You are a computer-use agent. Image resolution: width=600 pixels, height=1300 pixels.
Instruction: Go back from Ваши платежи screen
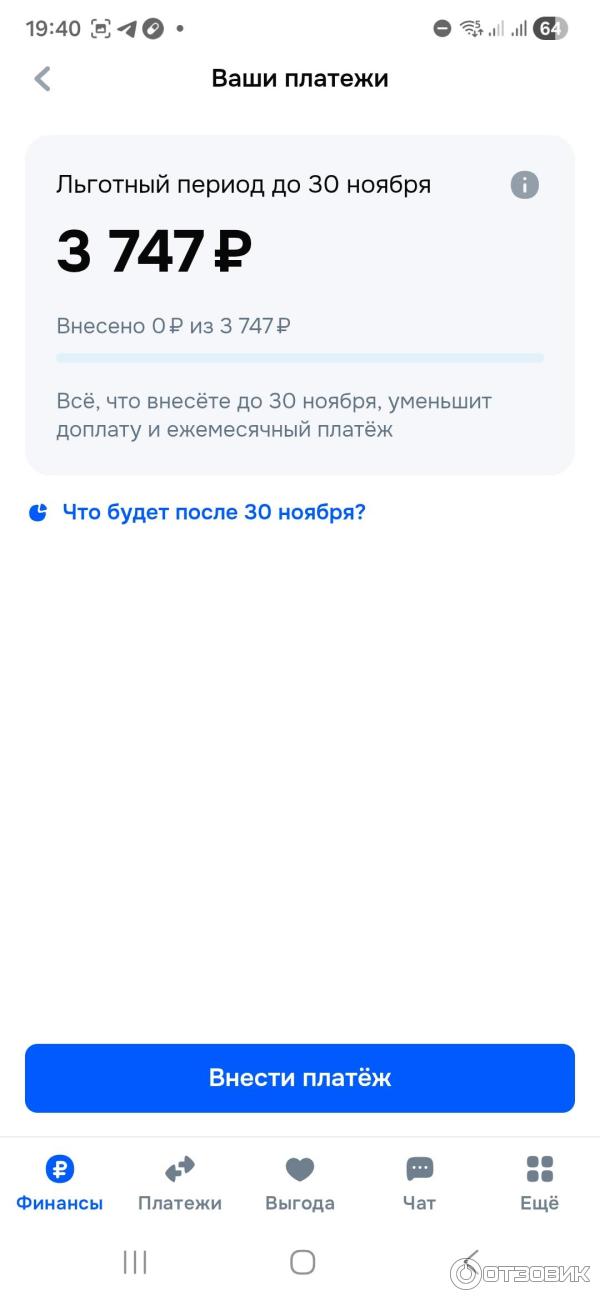coord(42,79)
